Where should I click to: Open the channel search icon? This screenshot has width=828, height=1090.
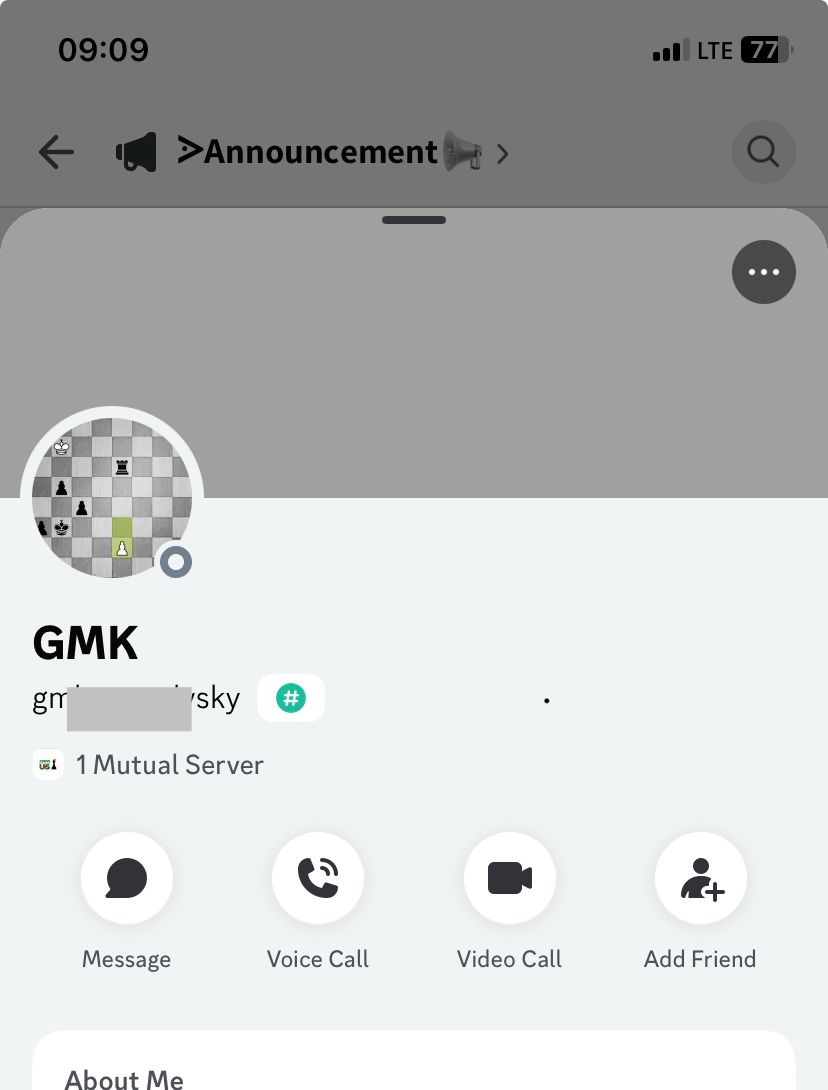(763, 152)
